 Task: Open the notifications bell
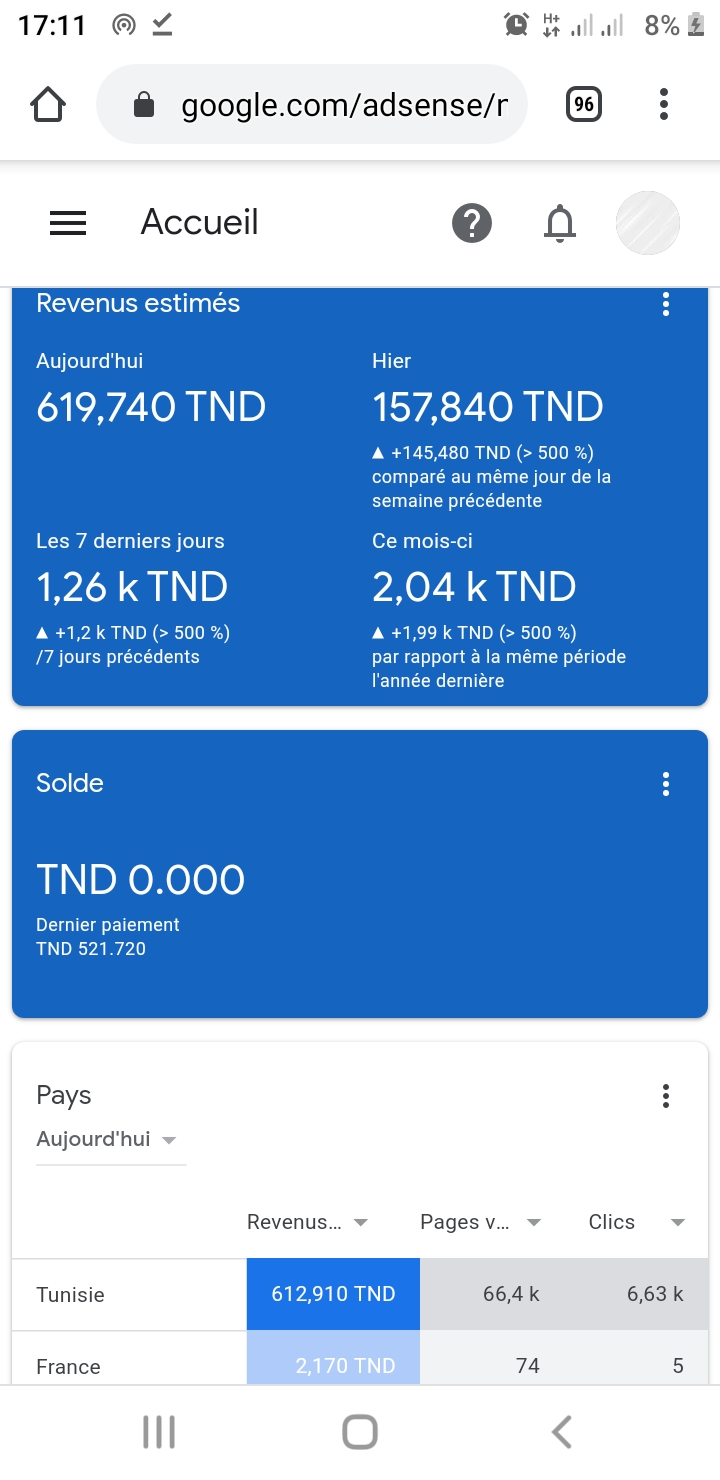[x=560, y=223]
